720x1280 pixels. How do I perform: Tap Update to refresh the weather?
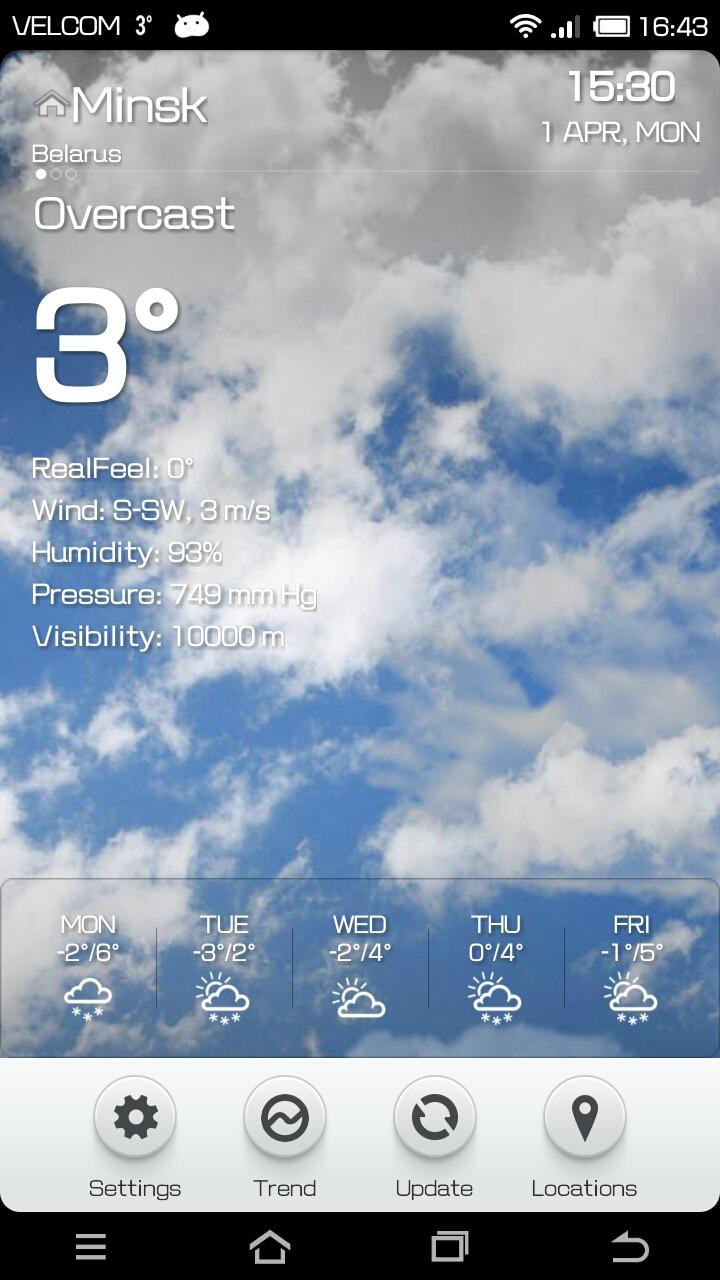click(x=434, y=1118)
